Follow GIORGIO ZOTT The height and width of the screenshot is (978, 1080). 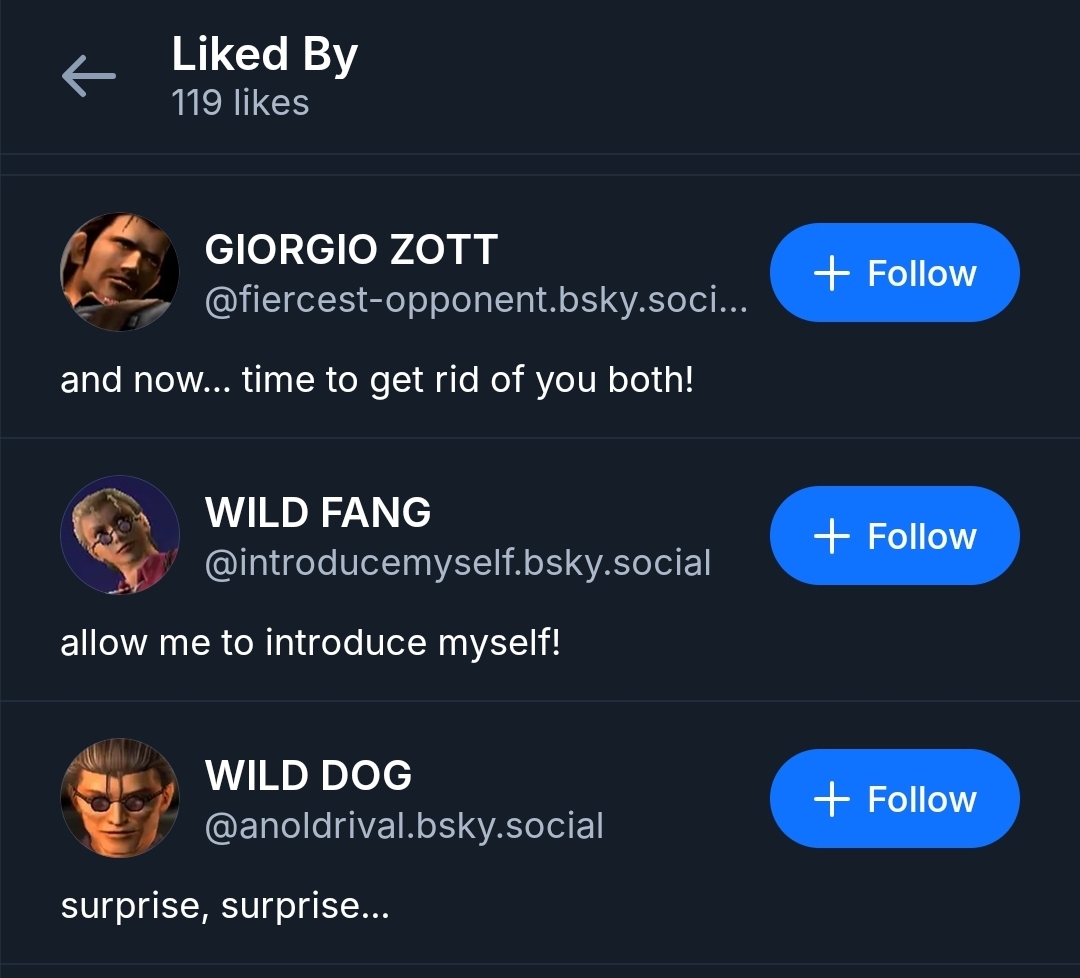(x=894, y=273)
